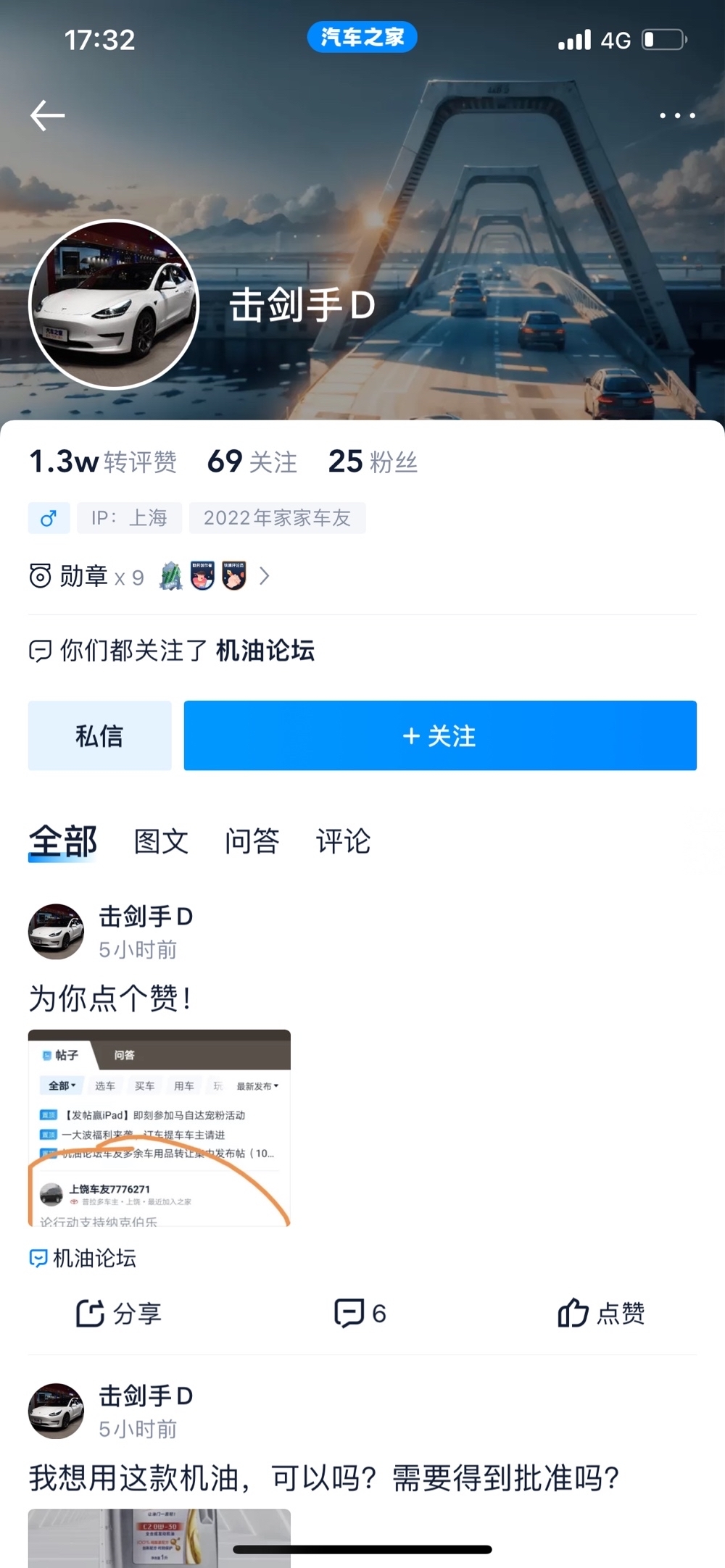
Task: Open the shared 机油论坛 forum link
Action: [x=265, y=651]
